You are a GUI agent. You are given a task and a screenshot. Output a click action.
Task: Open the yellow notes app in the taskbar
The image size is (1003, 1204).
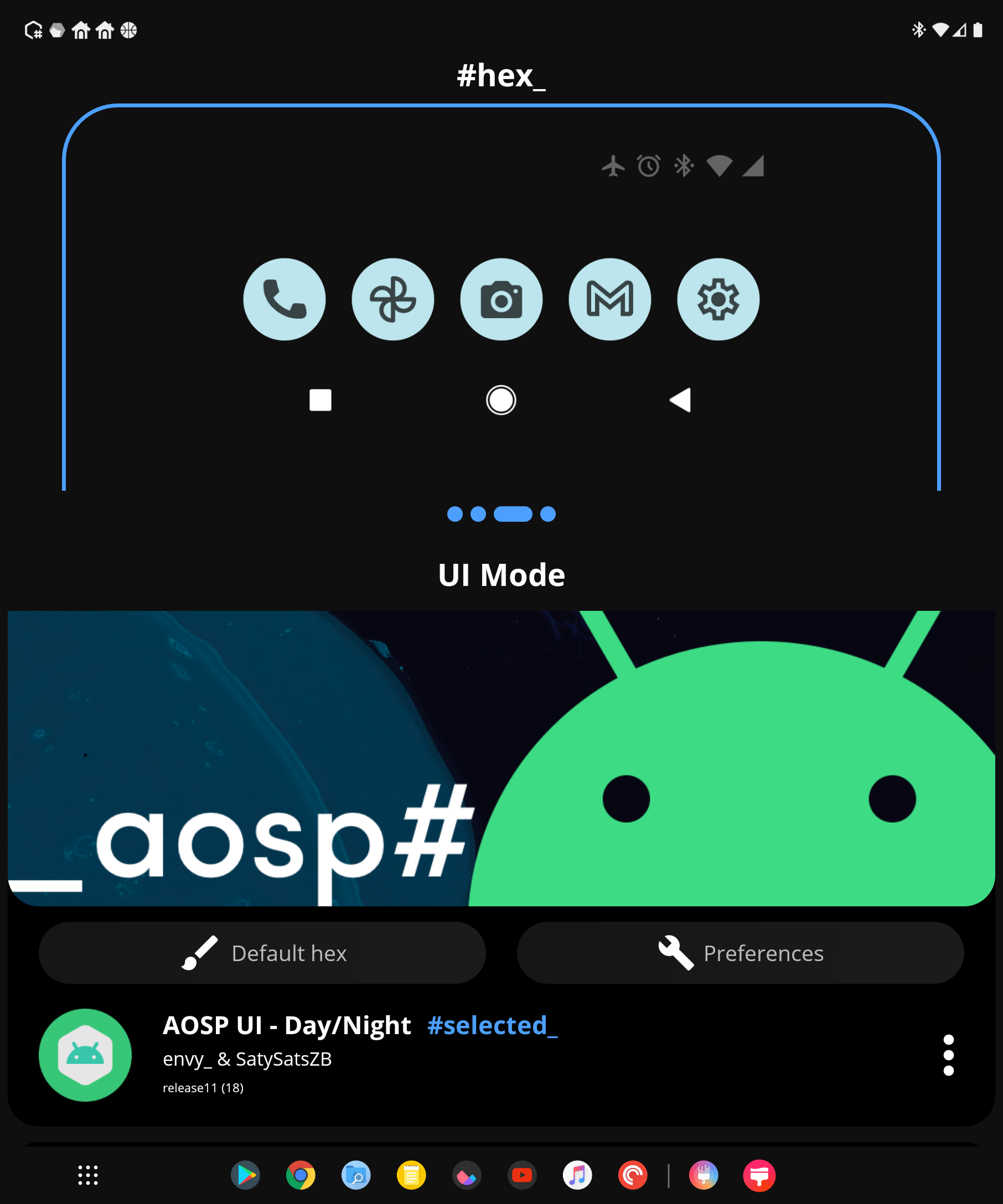point(411,1175)
